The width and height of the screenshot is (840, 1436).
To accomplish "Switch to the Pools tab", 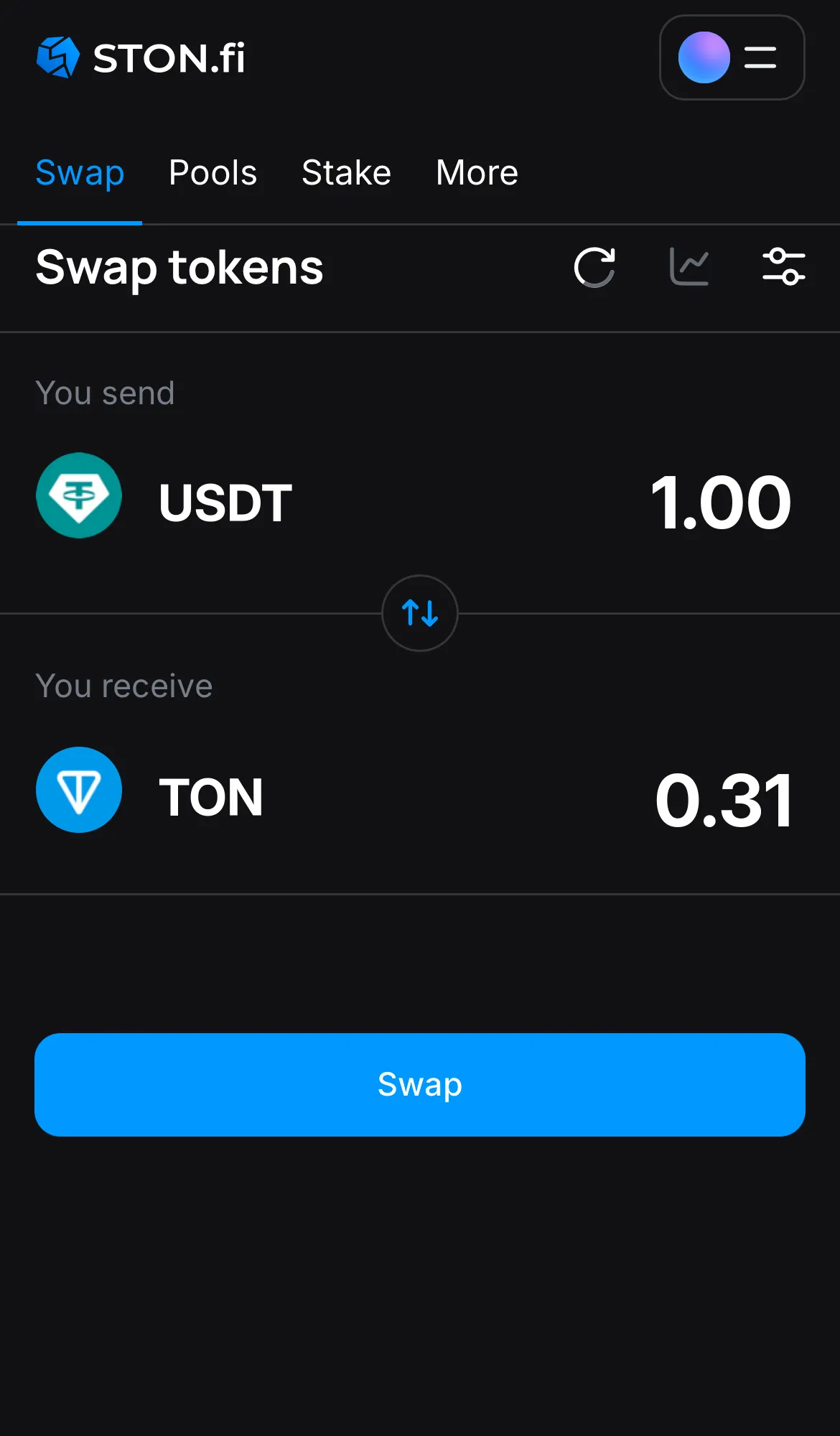I will [213, 172].
